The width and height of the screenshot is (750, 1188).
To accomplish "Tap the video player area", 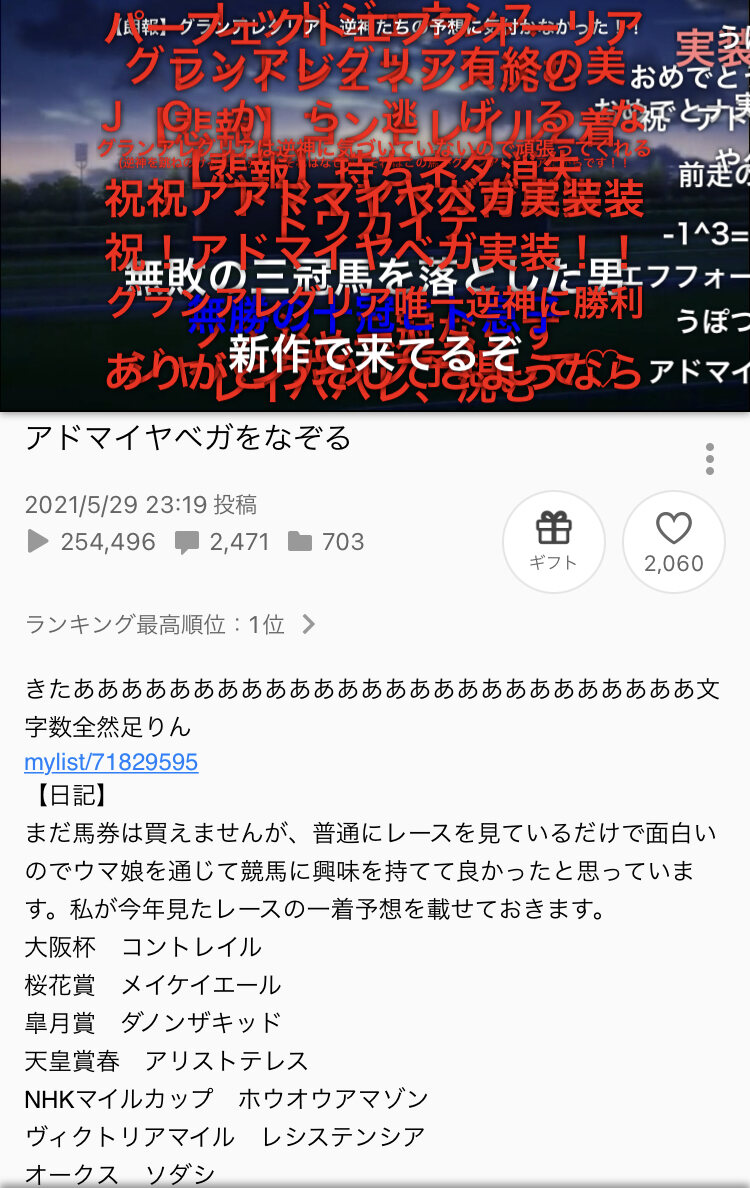I will click(x=375, y=206).
